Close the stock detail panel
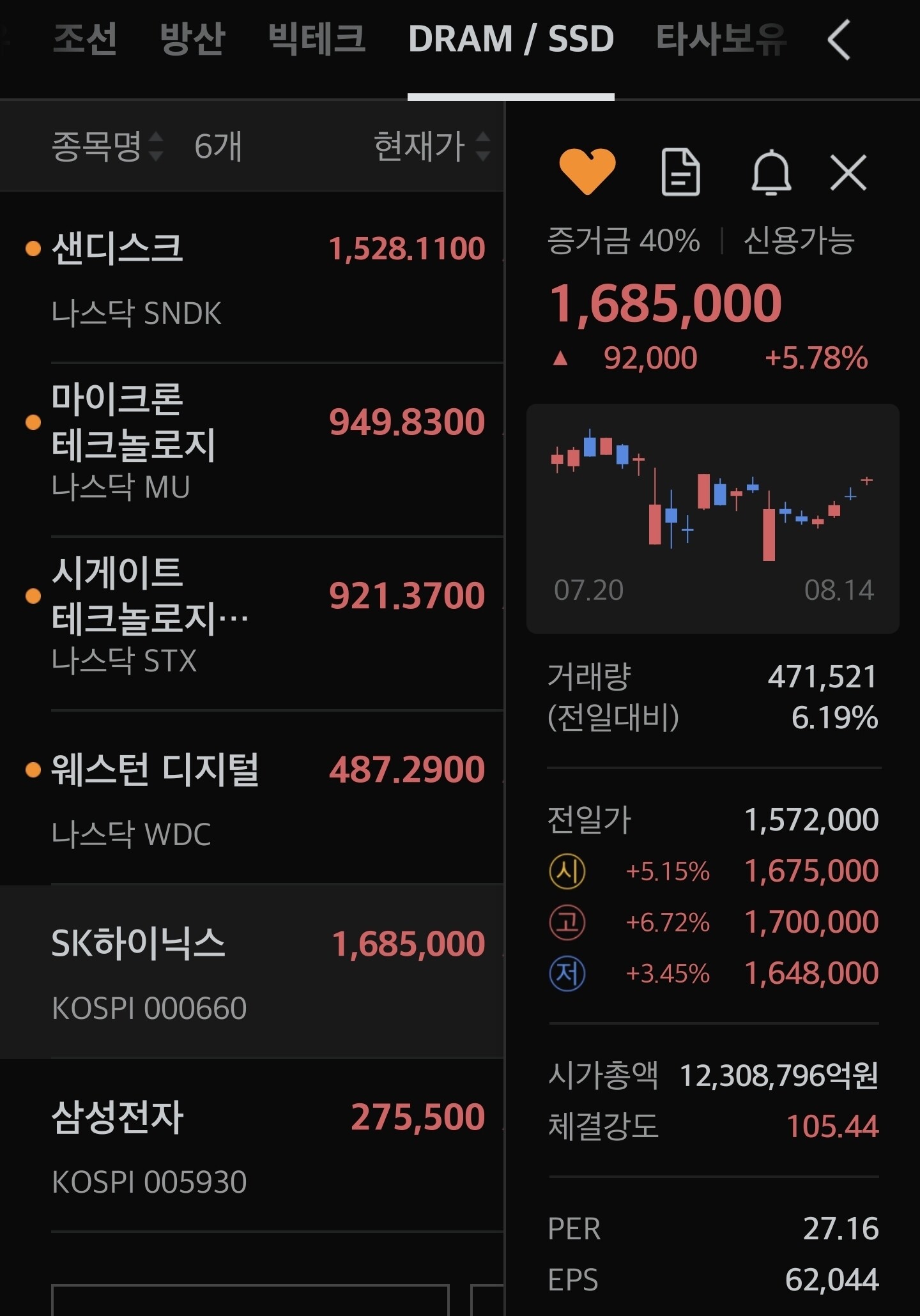The height and width of the screenshot is (1316, 920). coord(848,172)
